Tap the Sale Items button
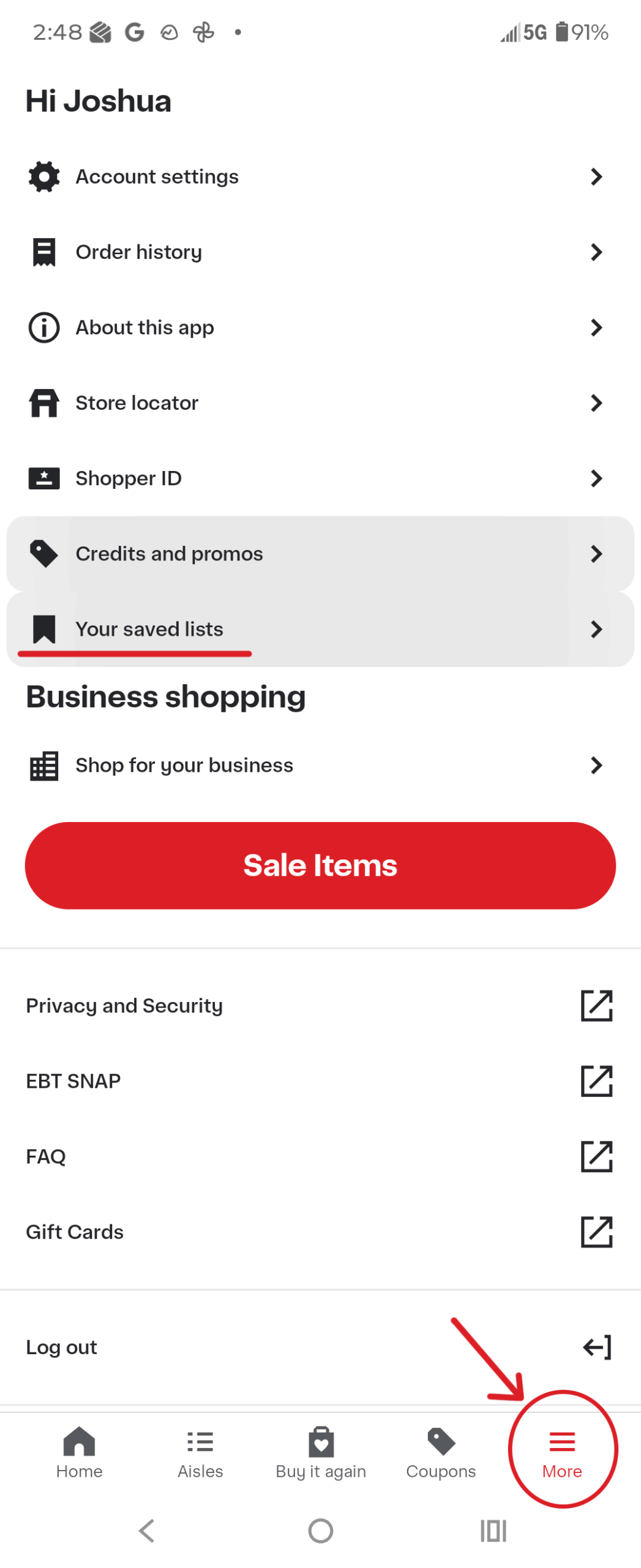Viewport: 641px width, 1568px height. [320, 864]
